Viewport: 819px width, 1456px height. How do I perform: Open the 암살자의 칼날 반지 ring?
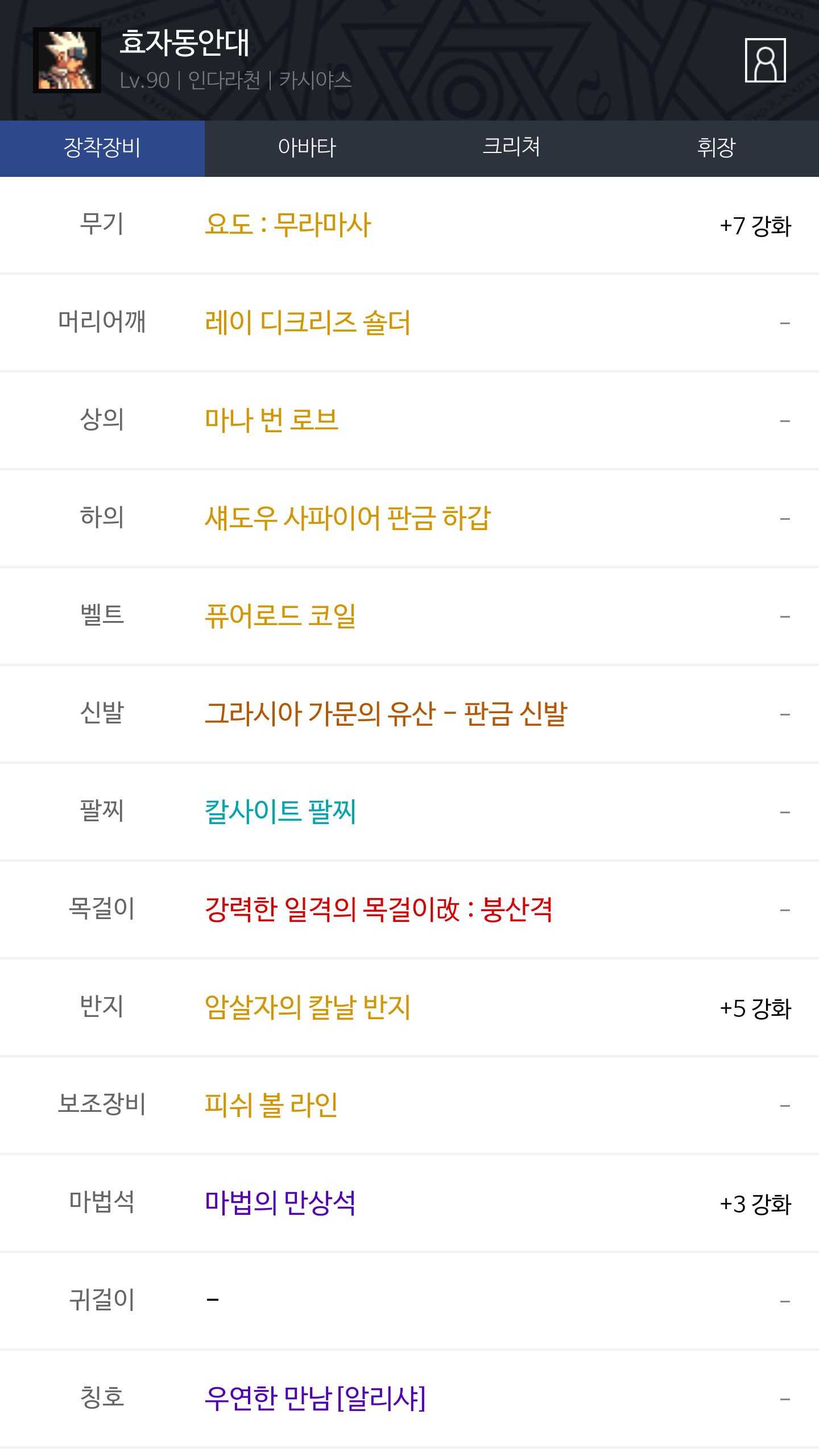307,1007
